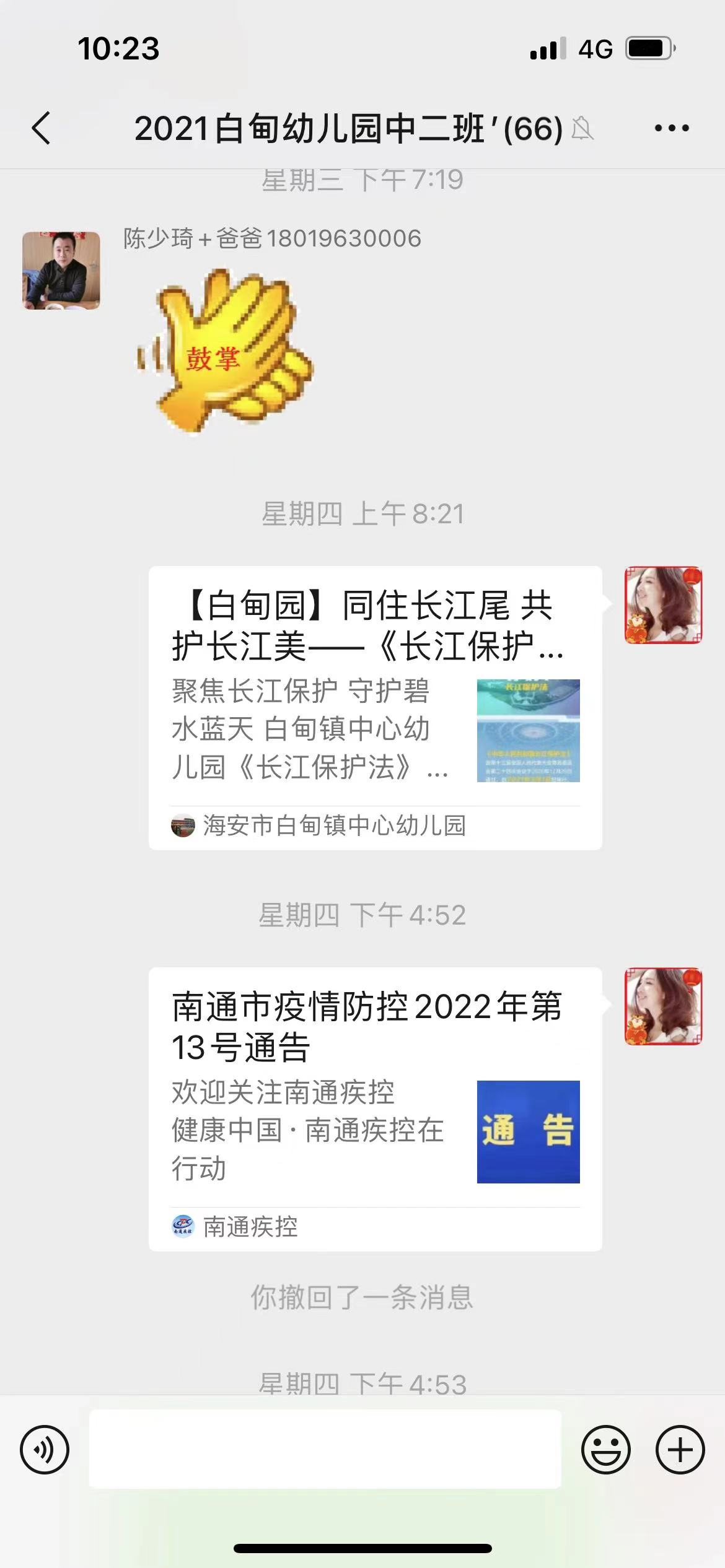
Task: Open the emoji picker
Action: (605, 1449)
